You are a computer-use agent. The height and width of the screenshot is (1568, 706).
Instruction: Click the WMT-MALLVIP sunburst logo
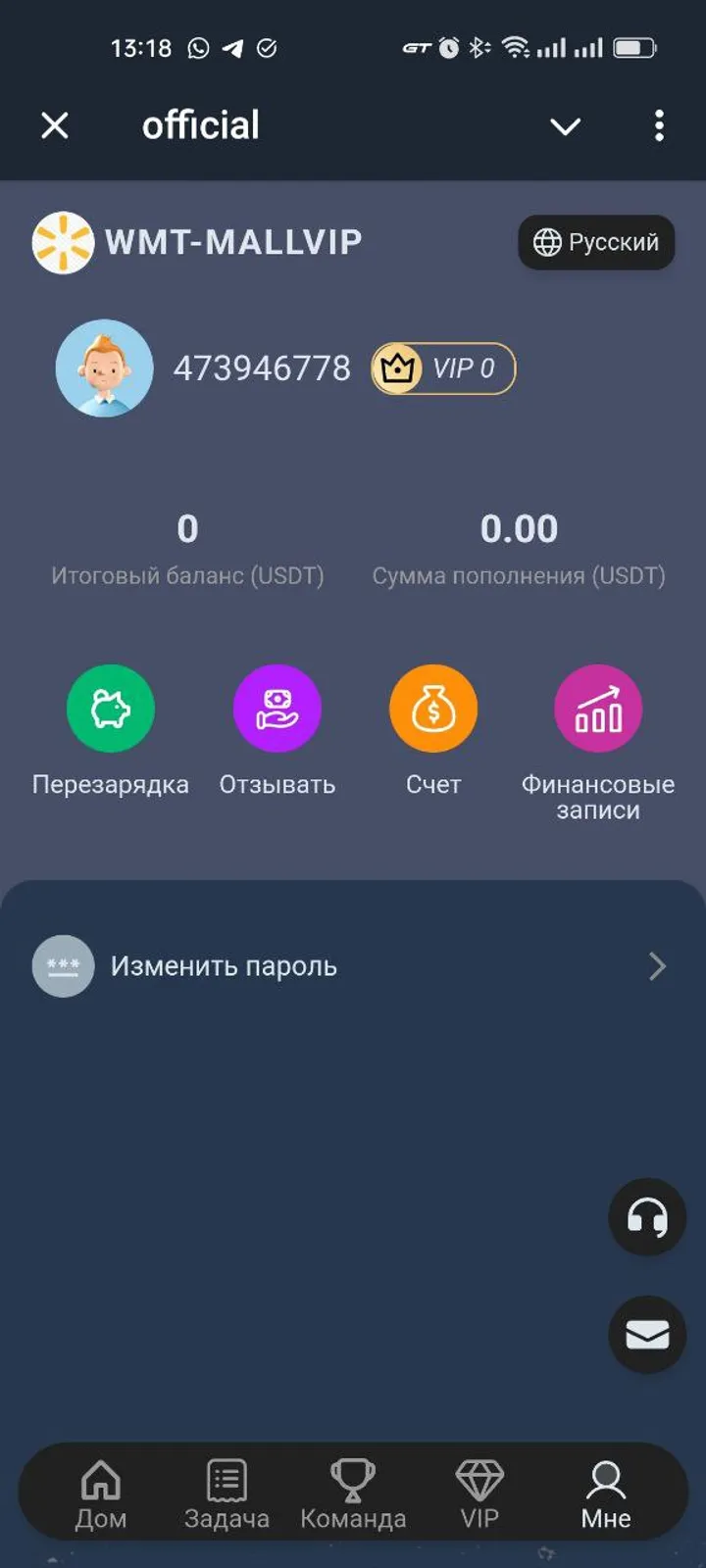(63, 241)
